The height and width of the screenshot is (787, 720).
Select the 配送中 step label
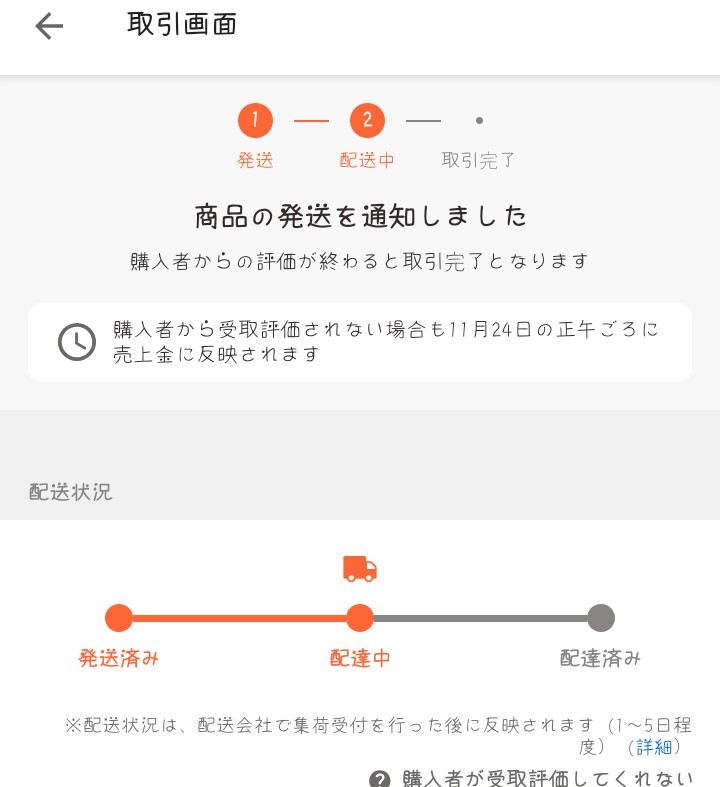click(367, 160)
